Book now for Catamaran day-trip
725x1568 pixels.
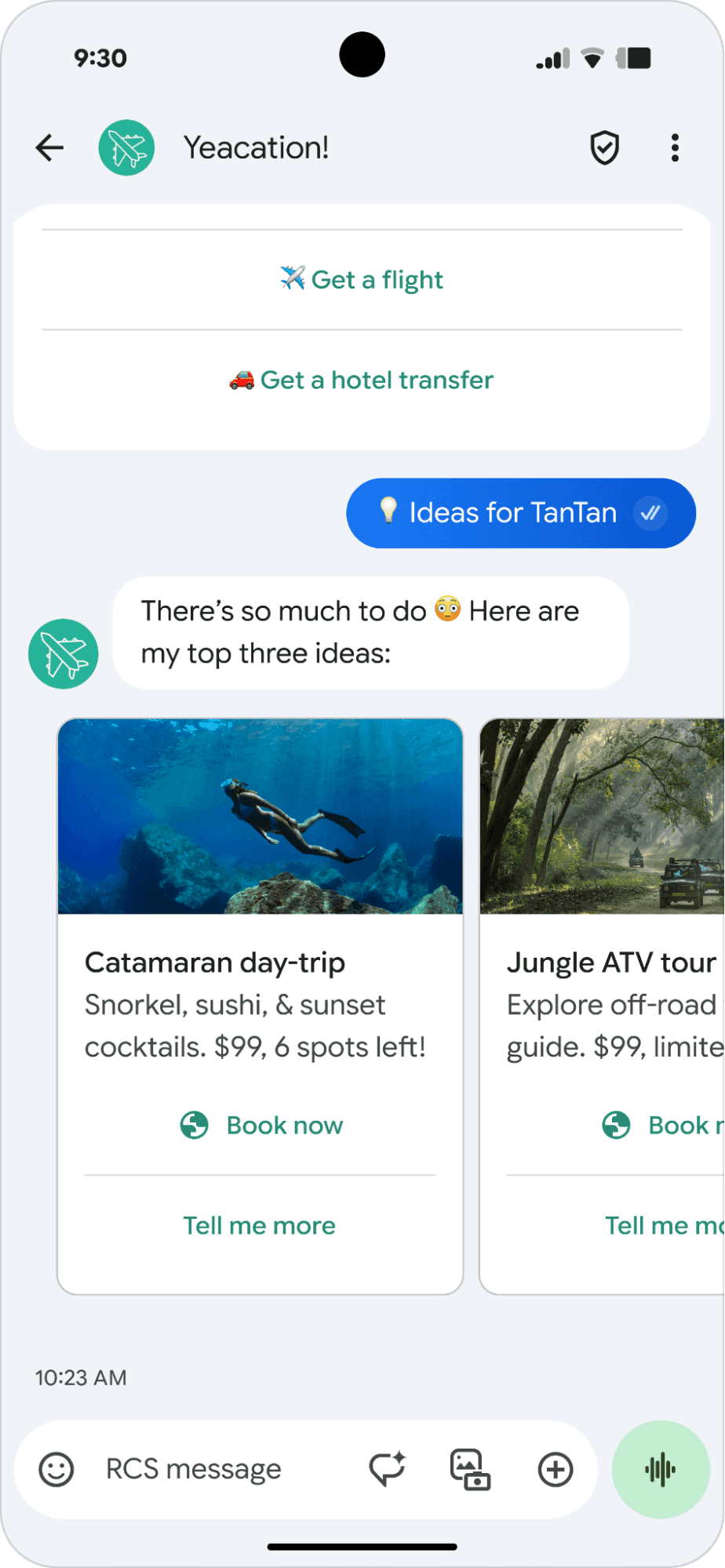coord(261,1126)
